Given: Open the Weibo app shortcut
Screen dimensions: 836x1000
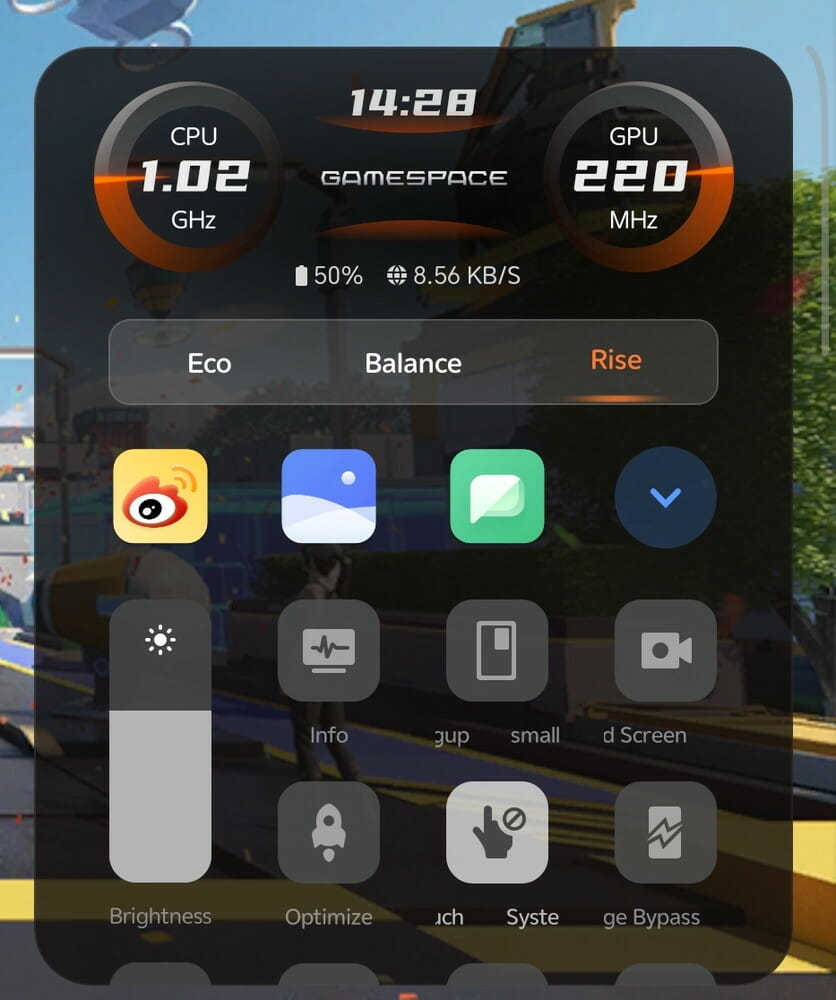Looking at the screenshot, I should point(160,496).
